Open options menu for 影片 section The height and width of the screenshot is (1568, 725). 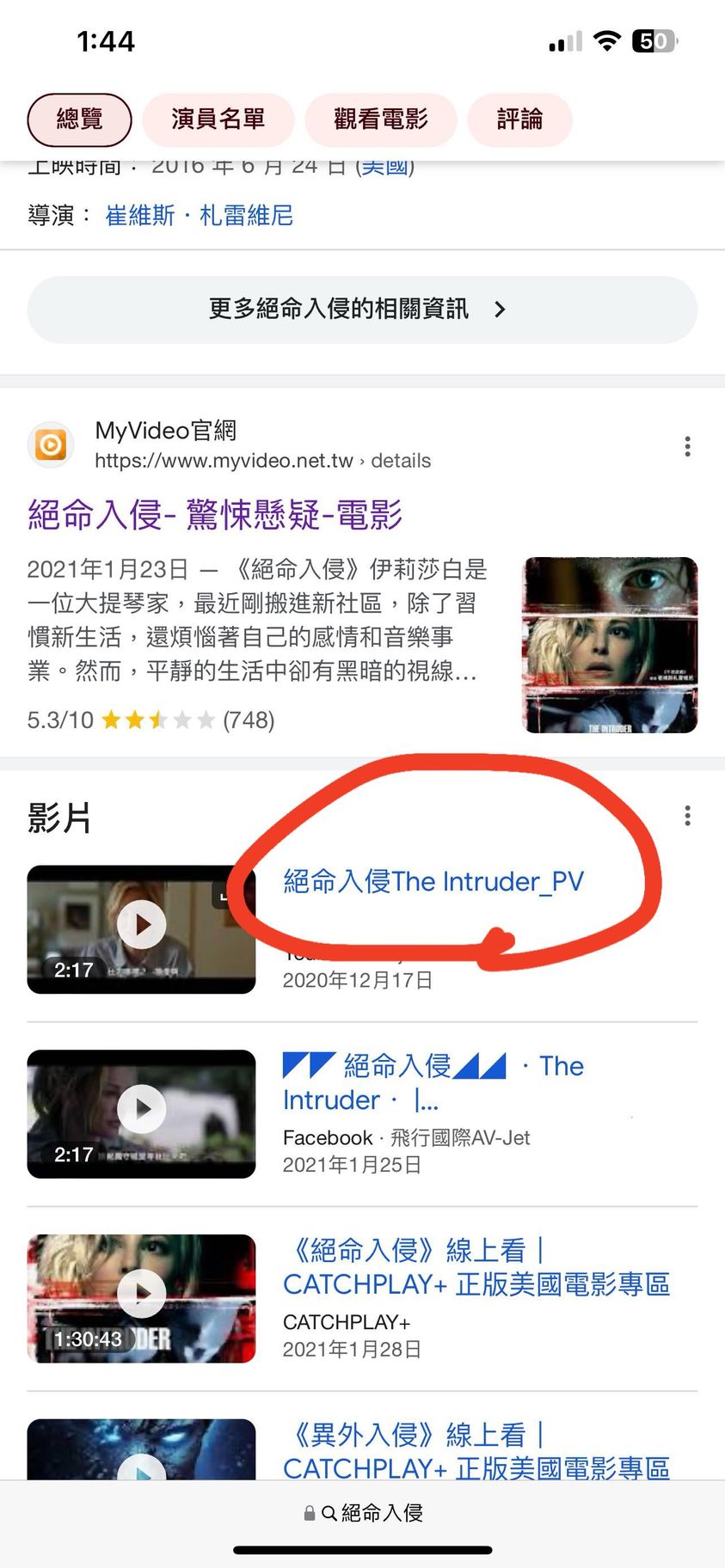(x=687, y=816)
